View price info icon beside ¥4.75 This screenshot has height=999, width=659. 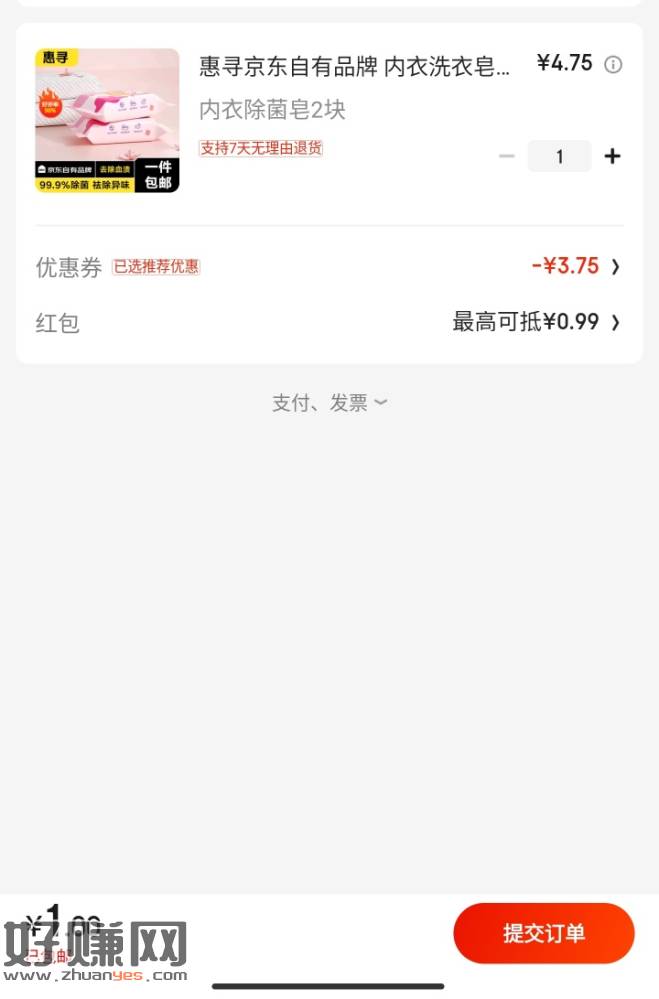pyautogui.click(x=613, y=65)
